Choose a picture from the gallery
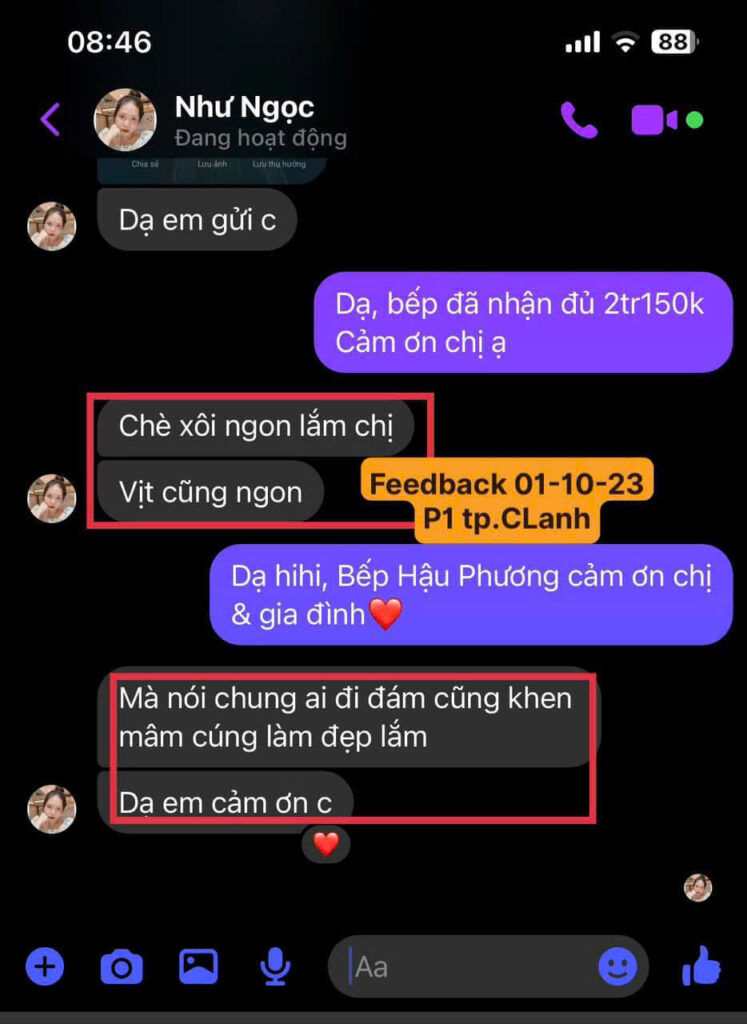 (198, 966)
